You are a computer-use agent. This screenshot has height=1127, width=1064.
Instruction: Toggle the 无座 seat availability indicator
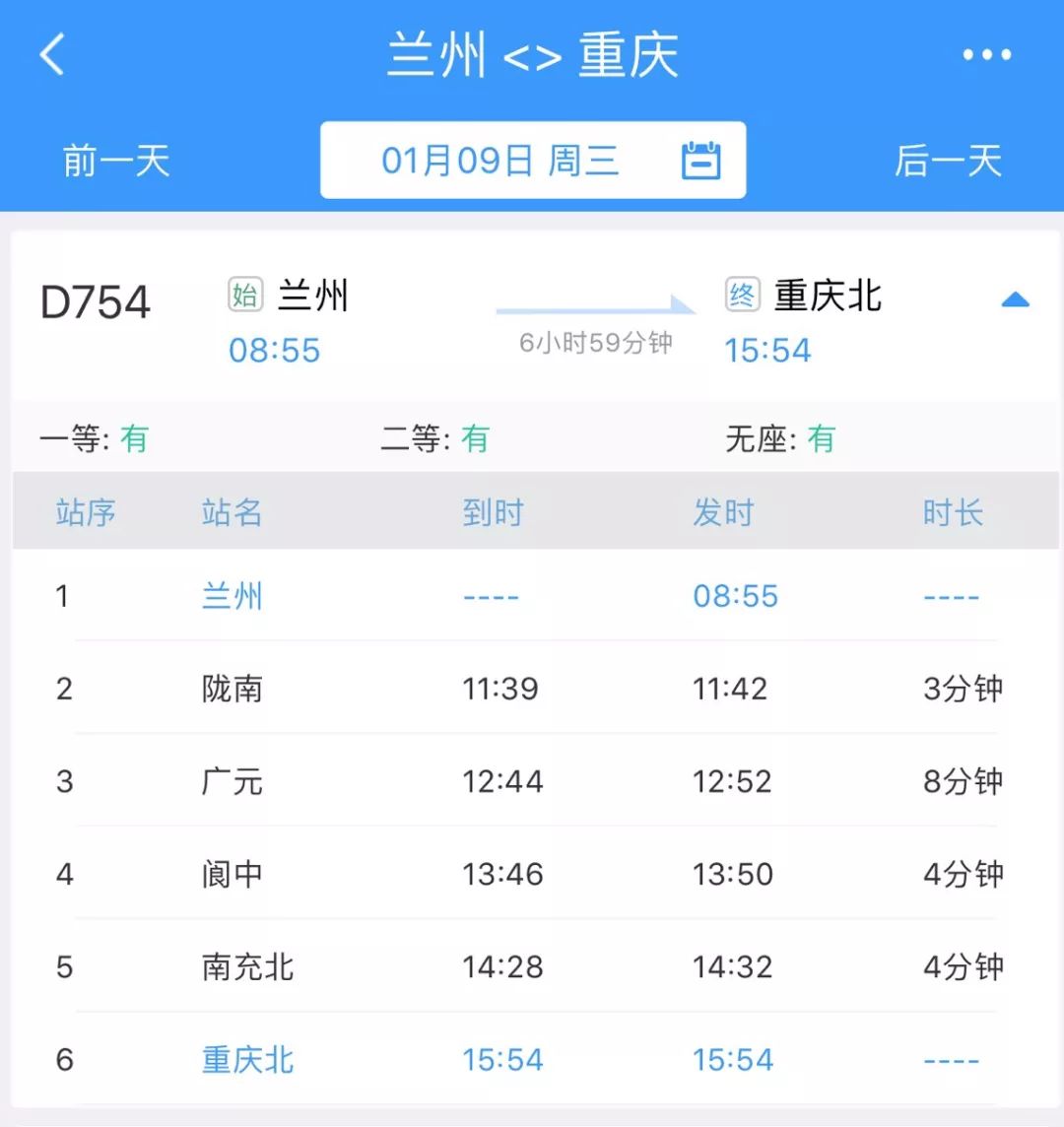tap(824, 439)
